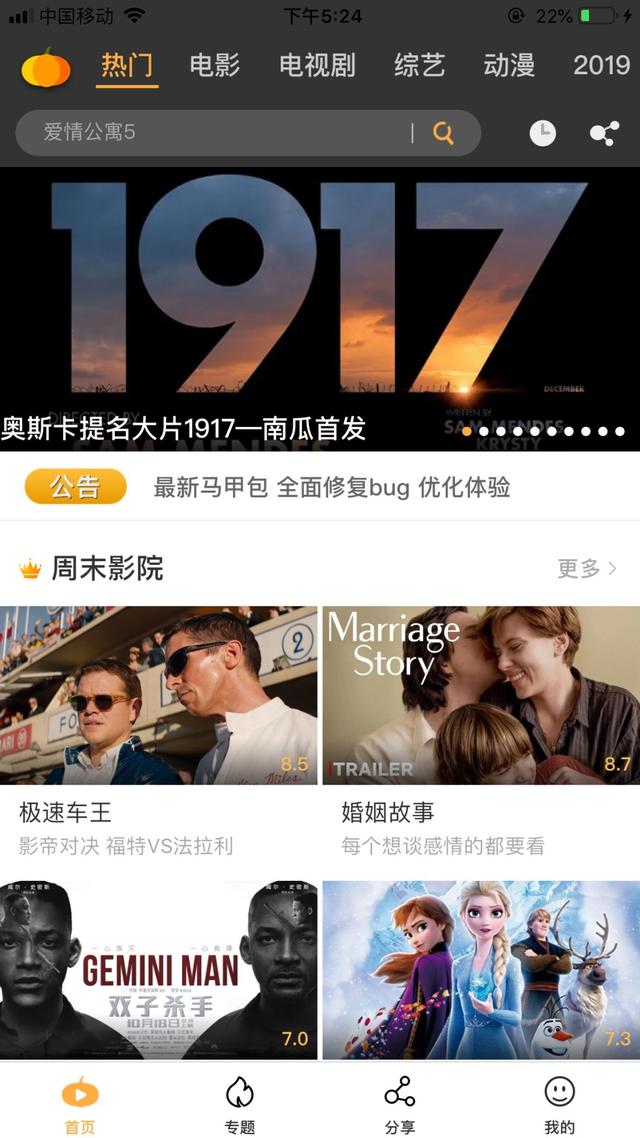This screenshot has width=640, height=1138.
Task: Go to the 2019 tab
Action: tap(601, 66)
